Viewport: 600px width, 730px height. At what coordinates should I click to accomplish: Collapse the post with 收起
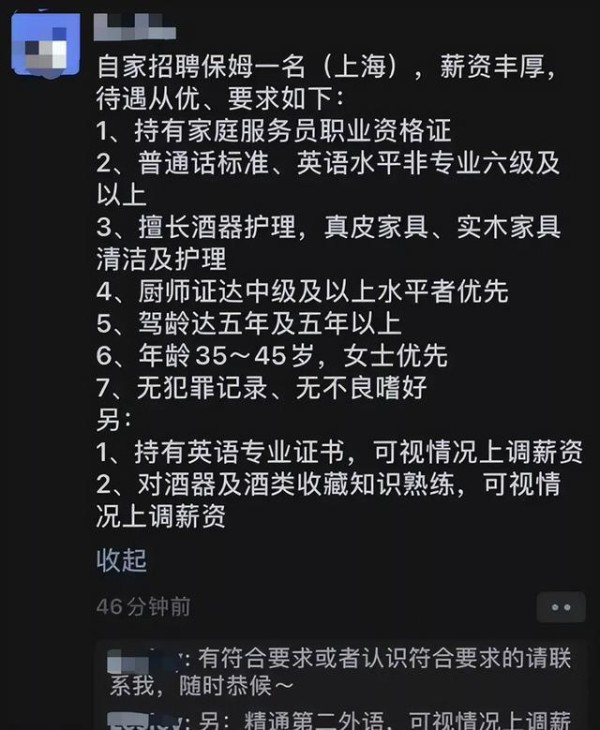tap(121, 560)
